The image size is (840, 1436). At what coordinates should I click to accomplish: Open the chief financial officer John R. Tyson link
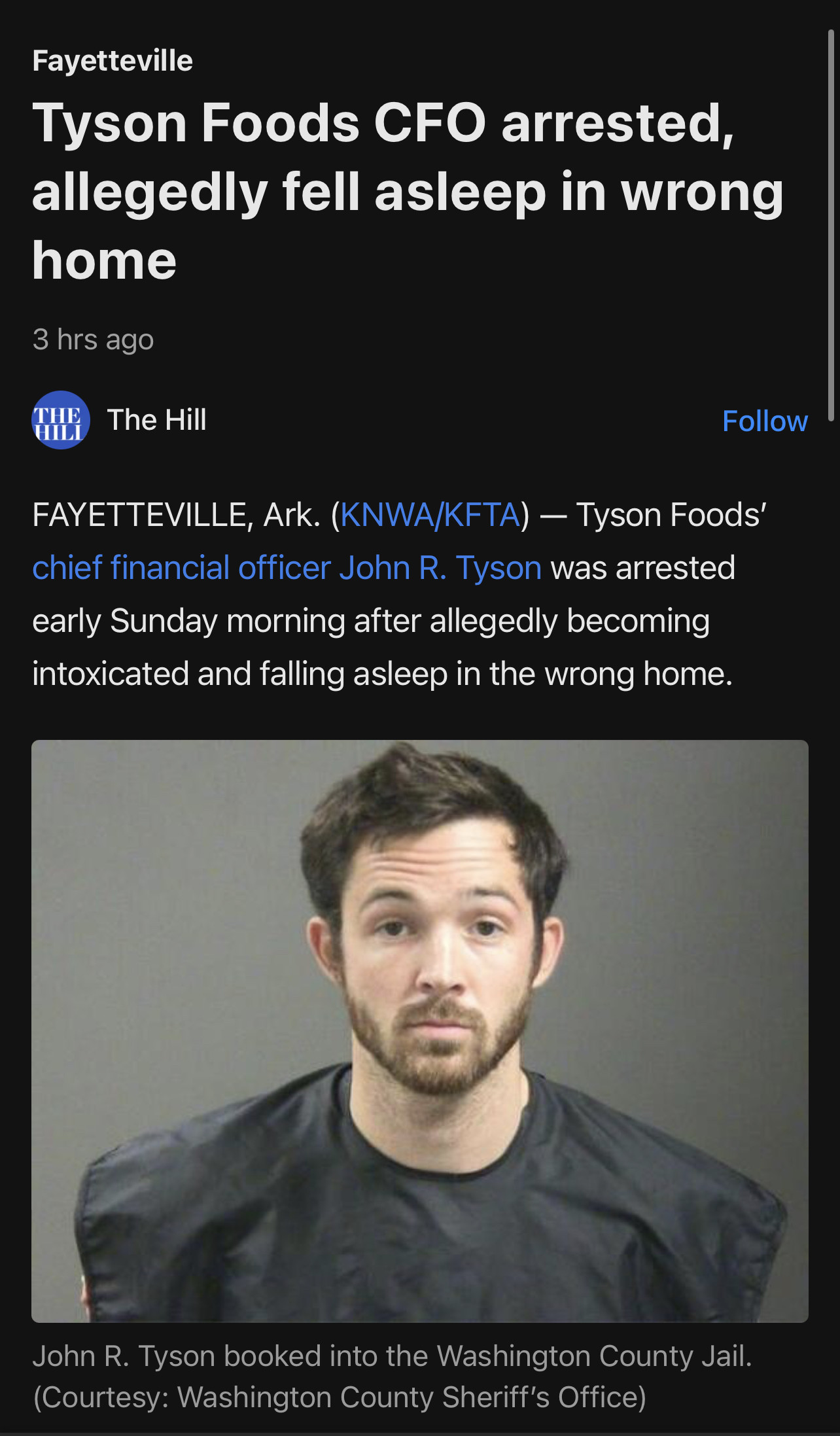coord(287,568)
